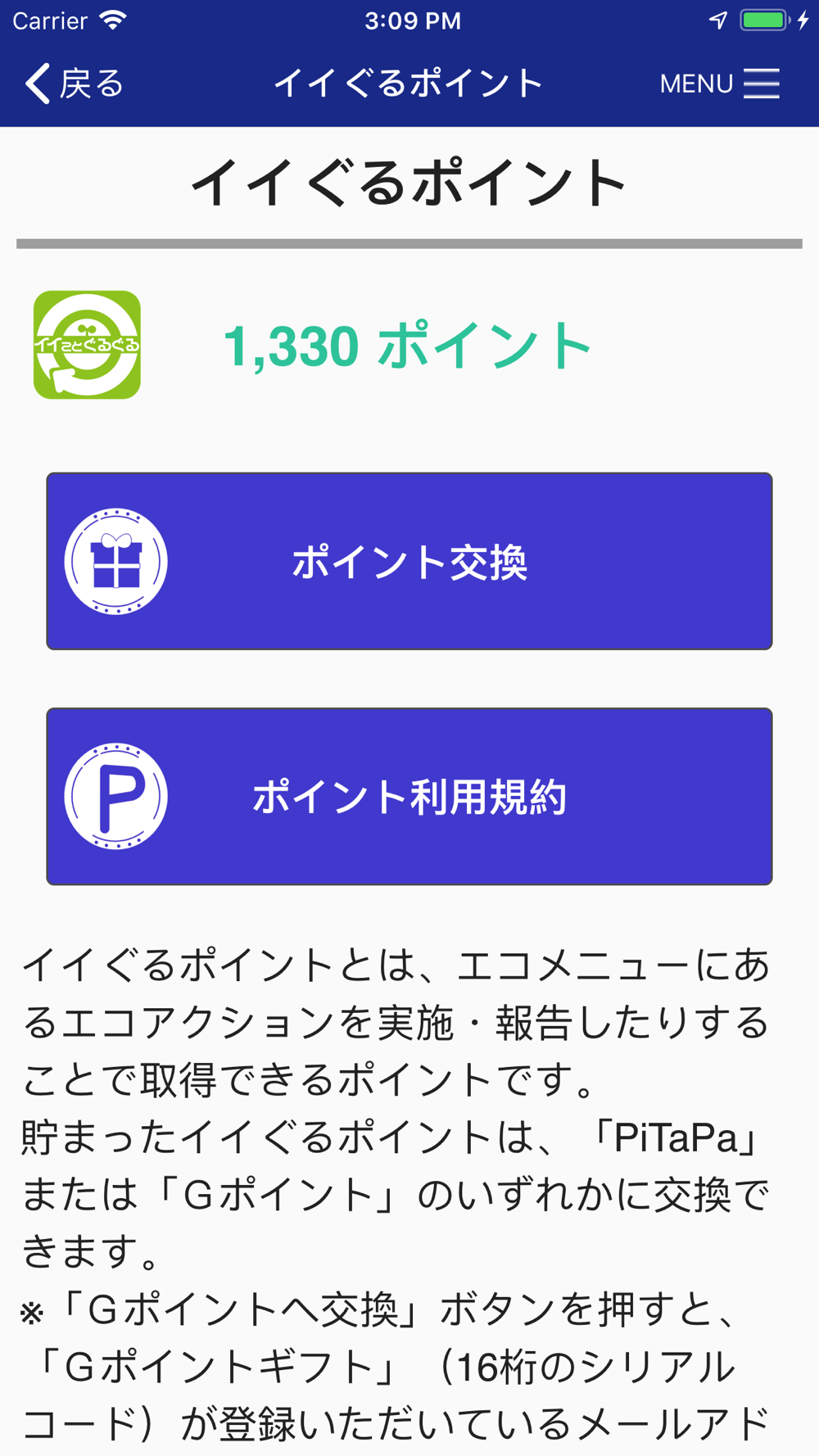Open the MENU hamburger button

coord(720,84)
